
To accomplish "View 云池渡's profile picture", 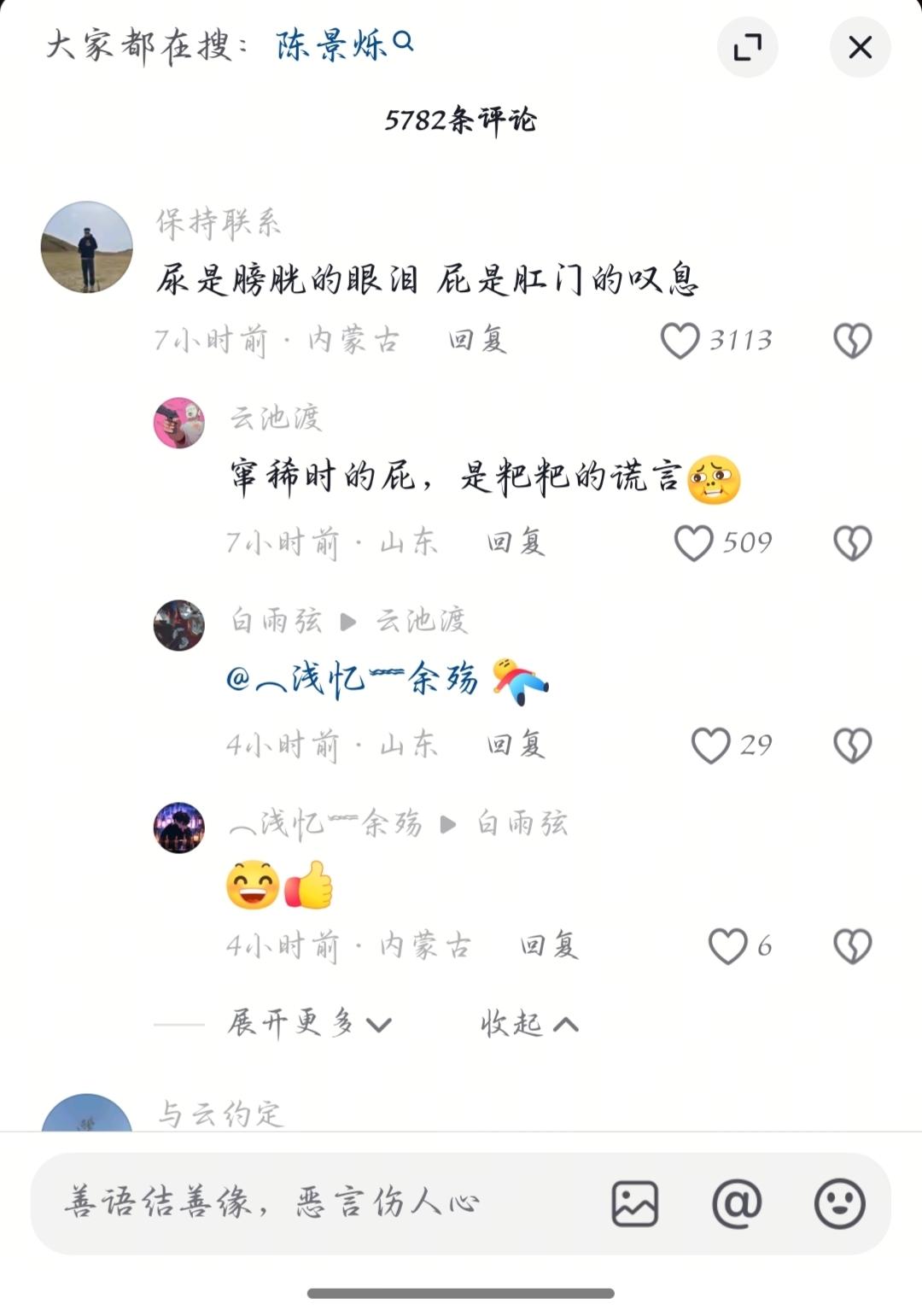I will click(x=179, y=423).
